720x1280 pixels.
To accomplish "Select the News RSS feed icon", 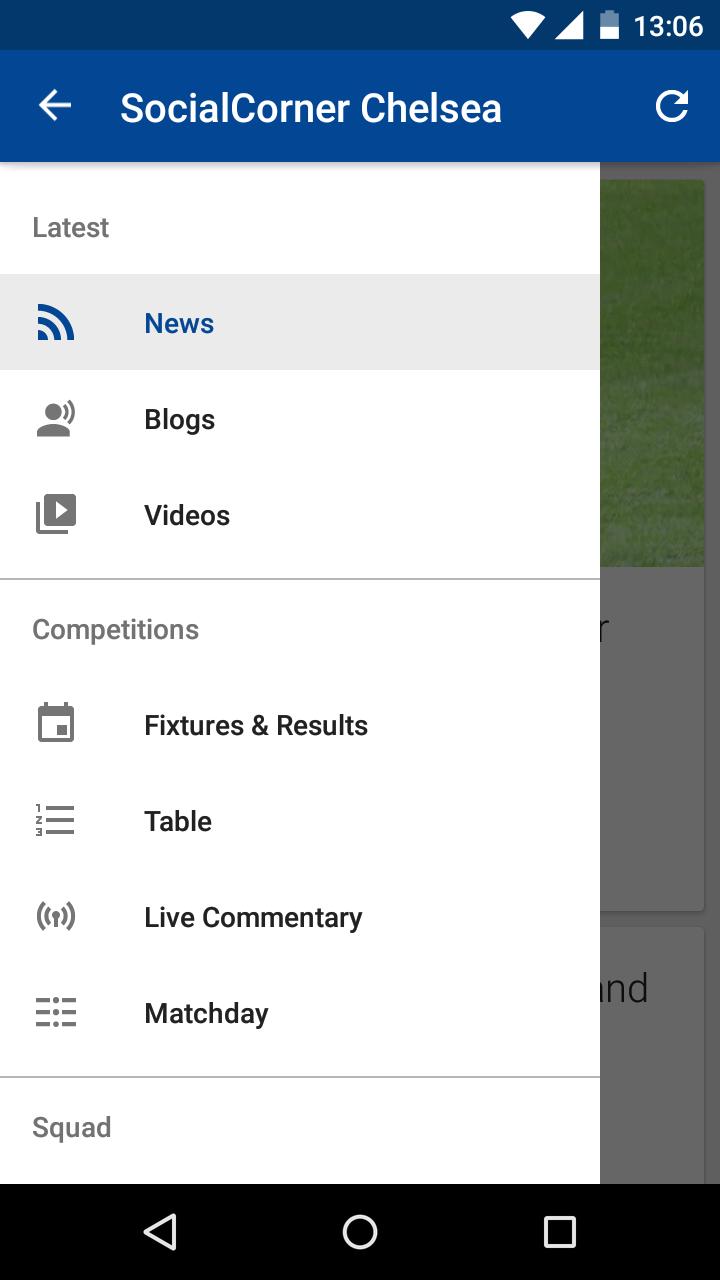I will (55, 322).
